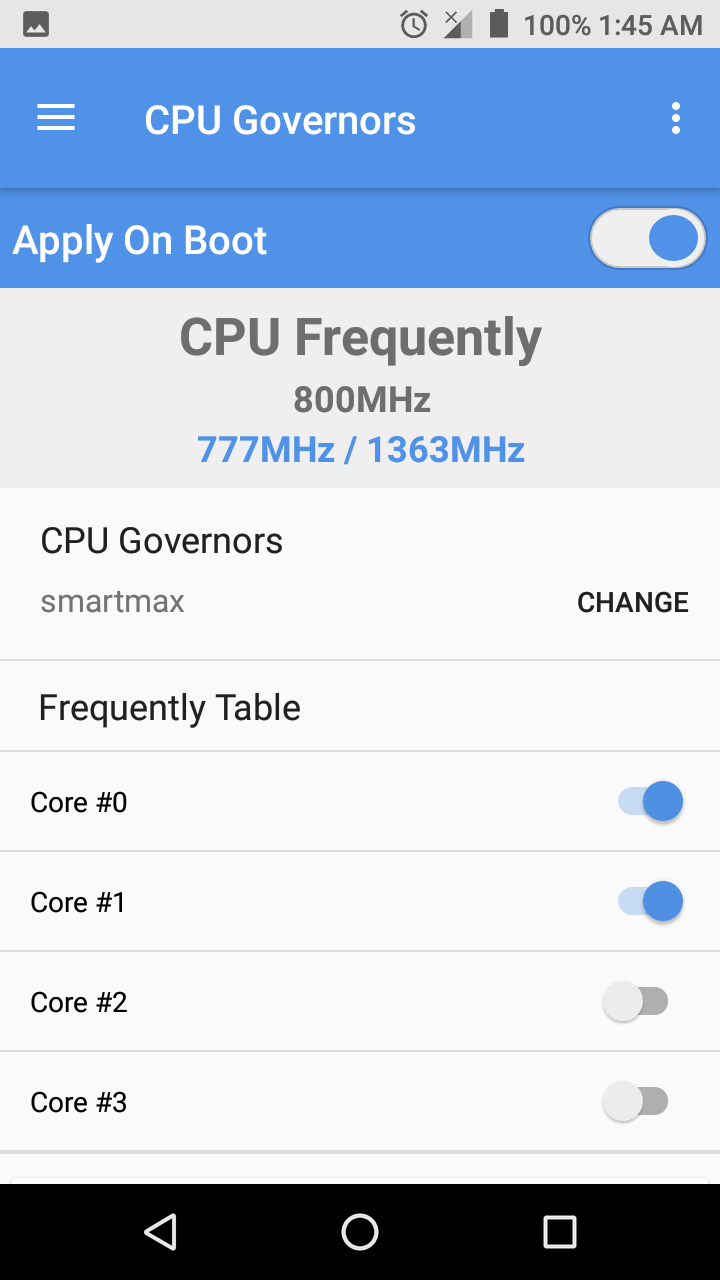Enable Core #3
This screenshot has width=720, height=1280.
(636, 1102)
